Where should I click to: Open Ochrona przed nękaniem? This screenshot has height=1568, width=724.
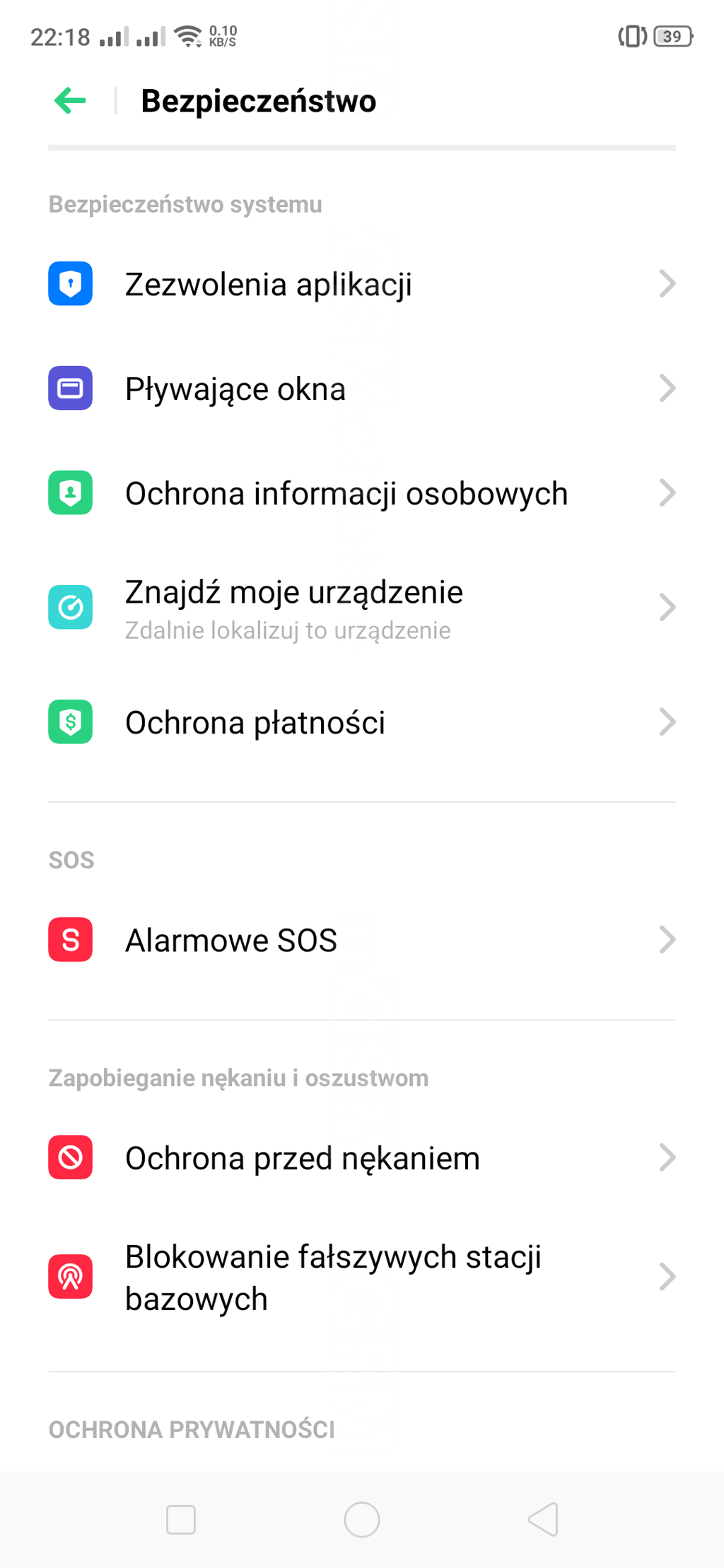[x=362, y=1157]
